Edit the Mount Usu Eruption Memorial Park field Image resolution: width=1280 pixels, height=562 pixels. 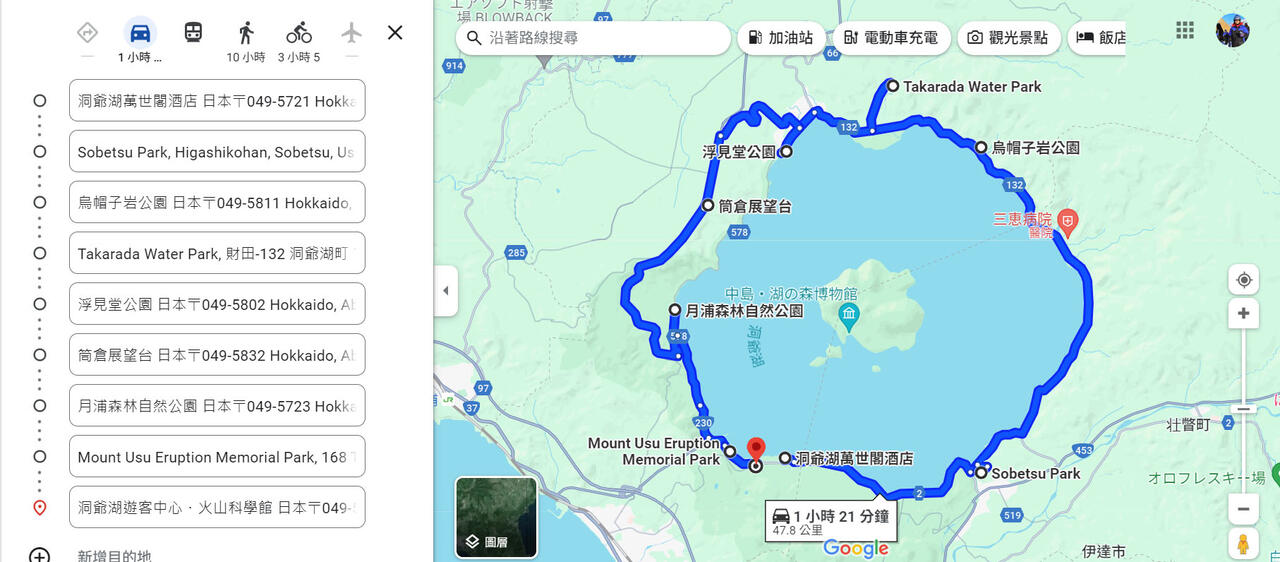click(216, 457)
